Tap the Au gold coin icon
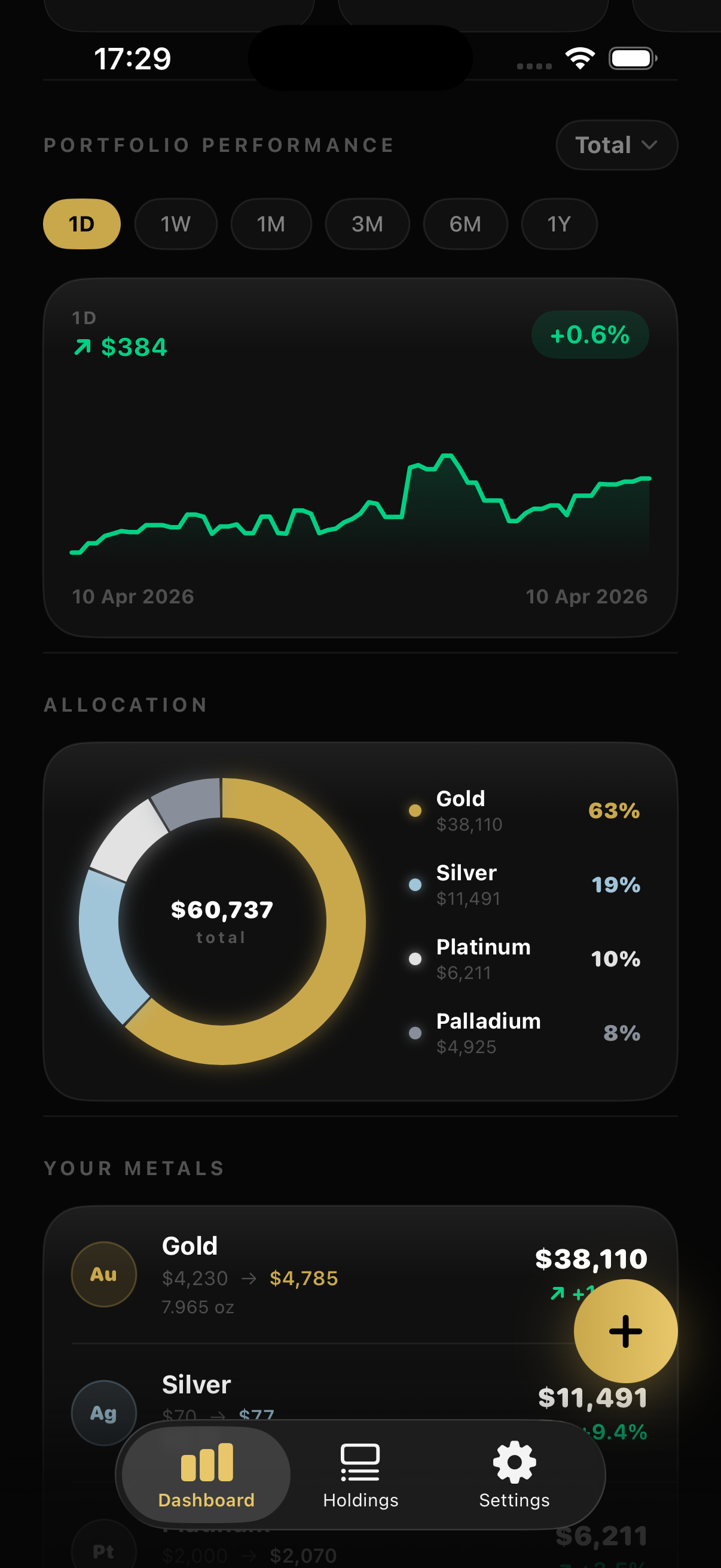The image size is (721, 1568). (x=103, y=1273)
